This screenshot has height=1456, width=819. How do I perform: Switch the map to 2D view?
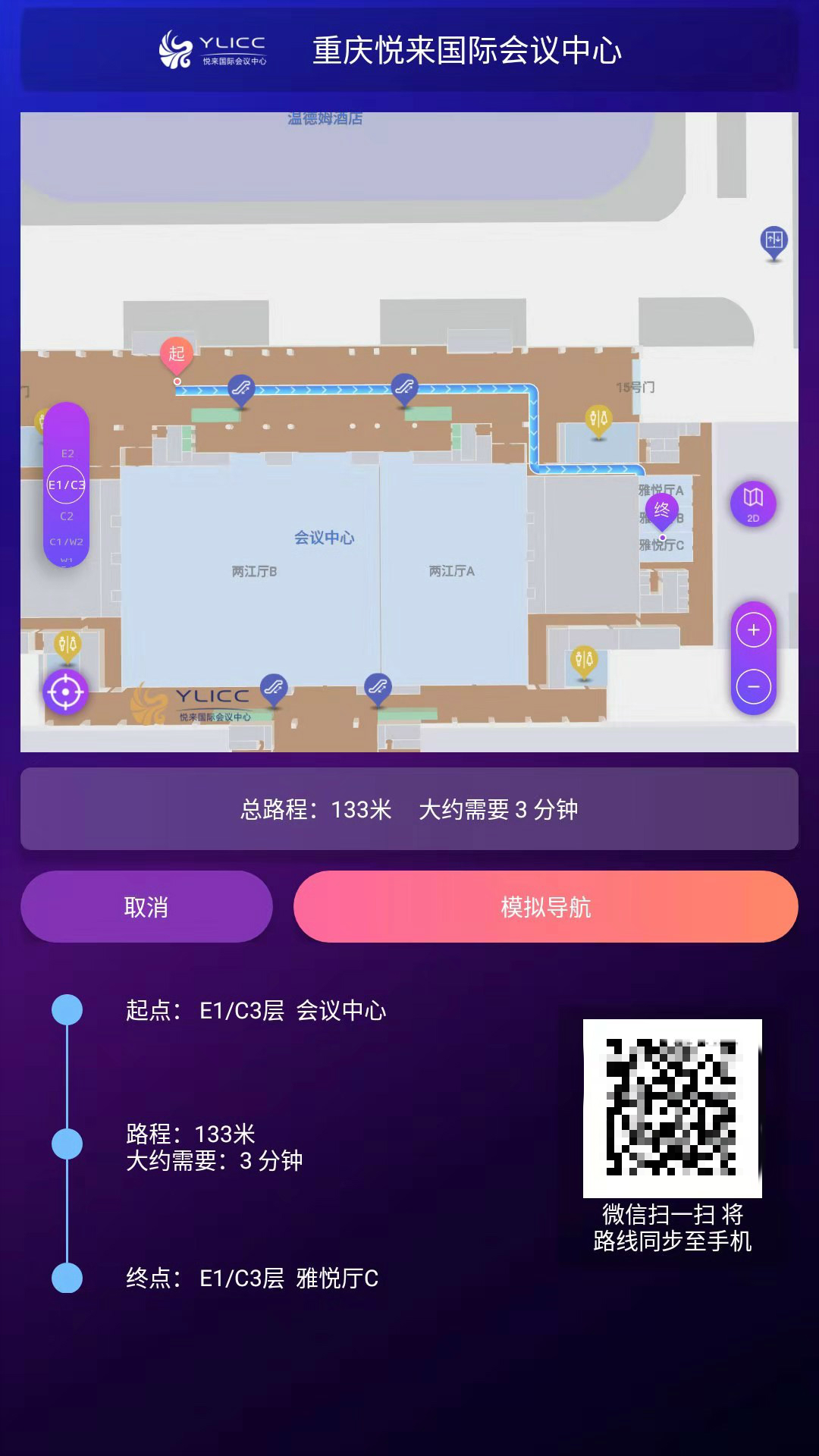pyautogui.click(x=752, y=504)
